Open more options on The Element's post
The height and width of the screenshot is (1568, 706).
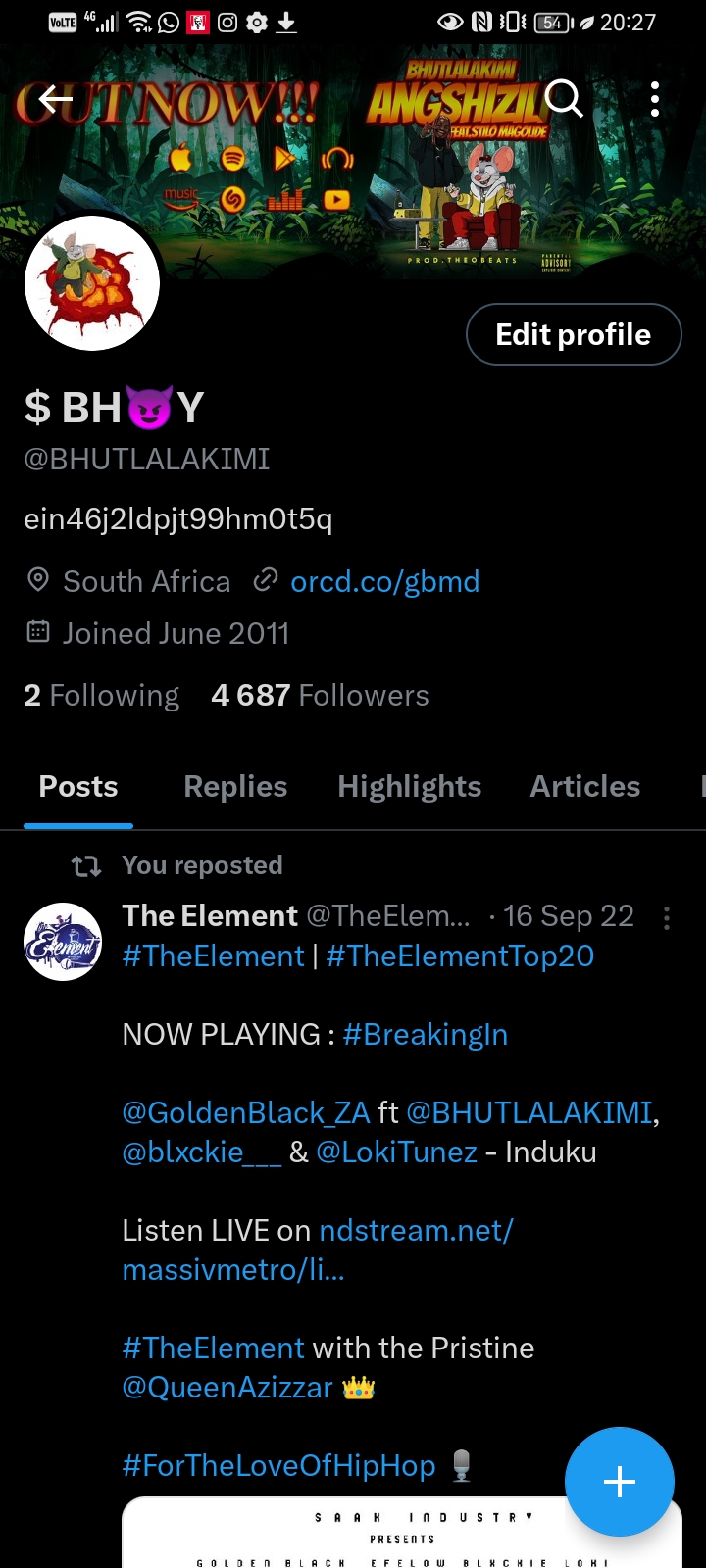tap(667, 918)
